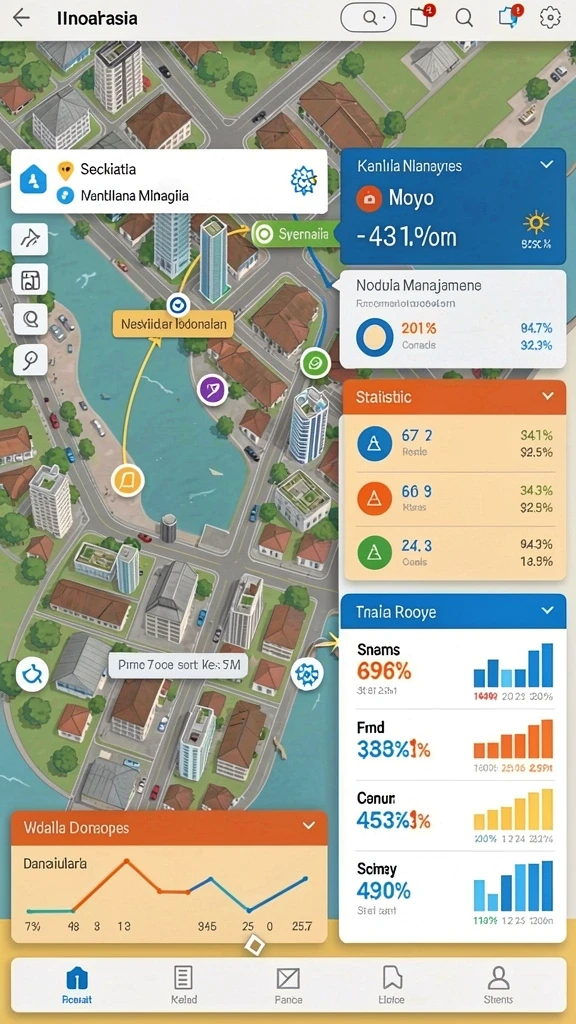Viewport: 576px width, 1024px height.
Task: Open the pill-shaped search field in the header
Action: click(x=369, y=18)
